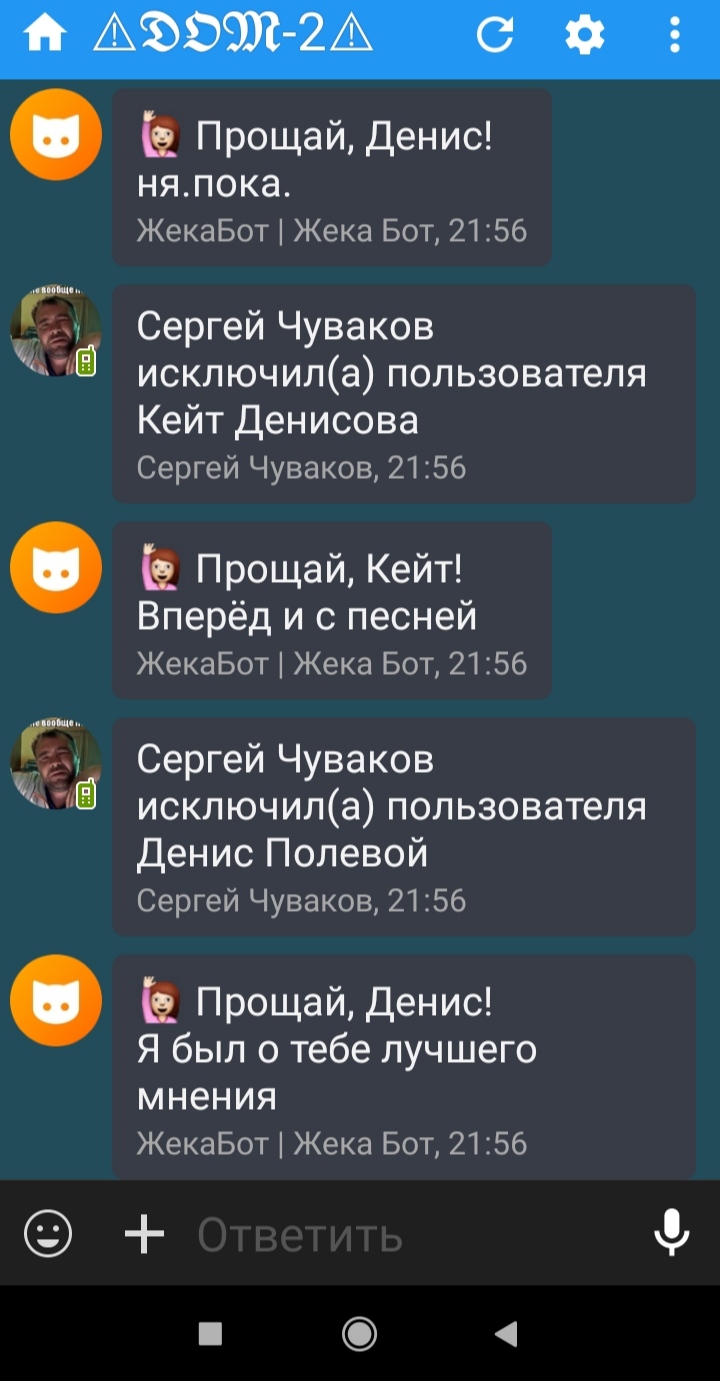Open Сергей Чуваков's avatar near Денис Полевой message

[x=55, y=764]
